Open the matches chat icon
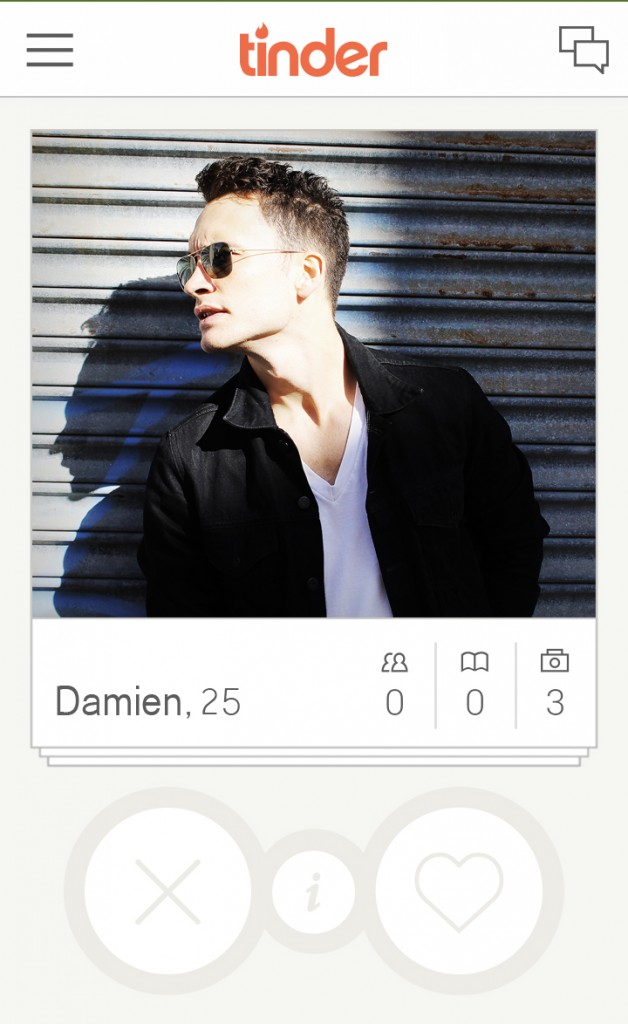Screen dimensions: 628x1024 click(x=583, y=49)
